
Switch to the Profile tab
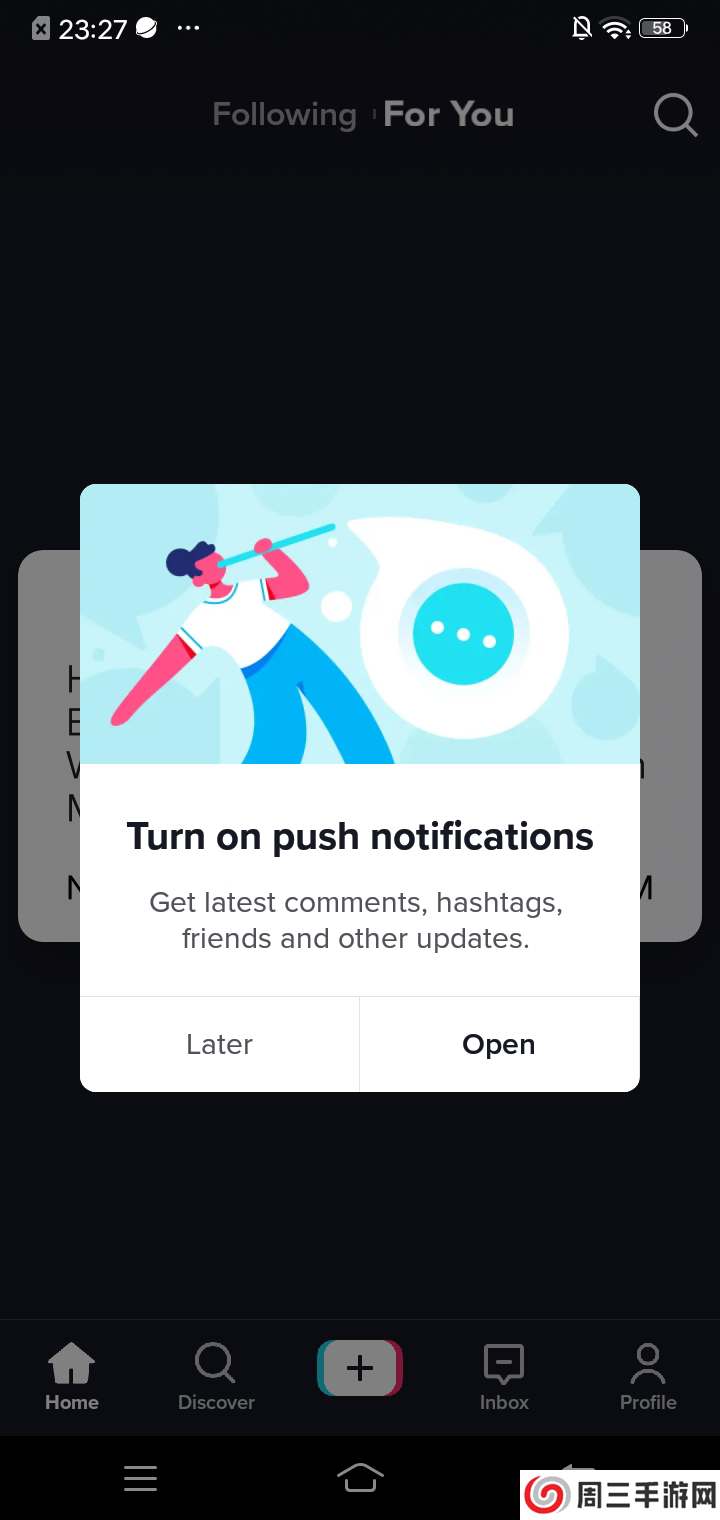tap(648, 1377)
